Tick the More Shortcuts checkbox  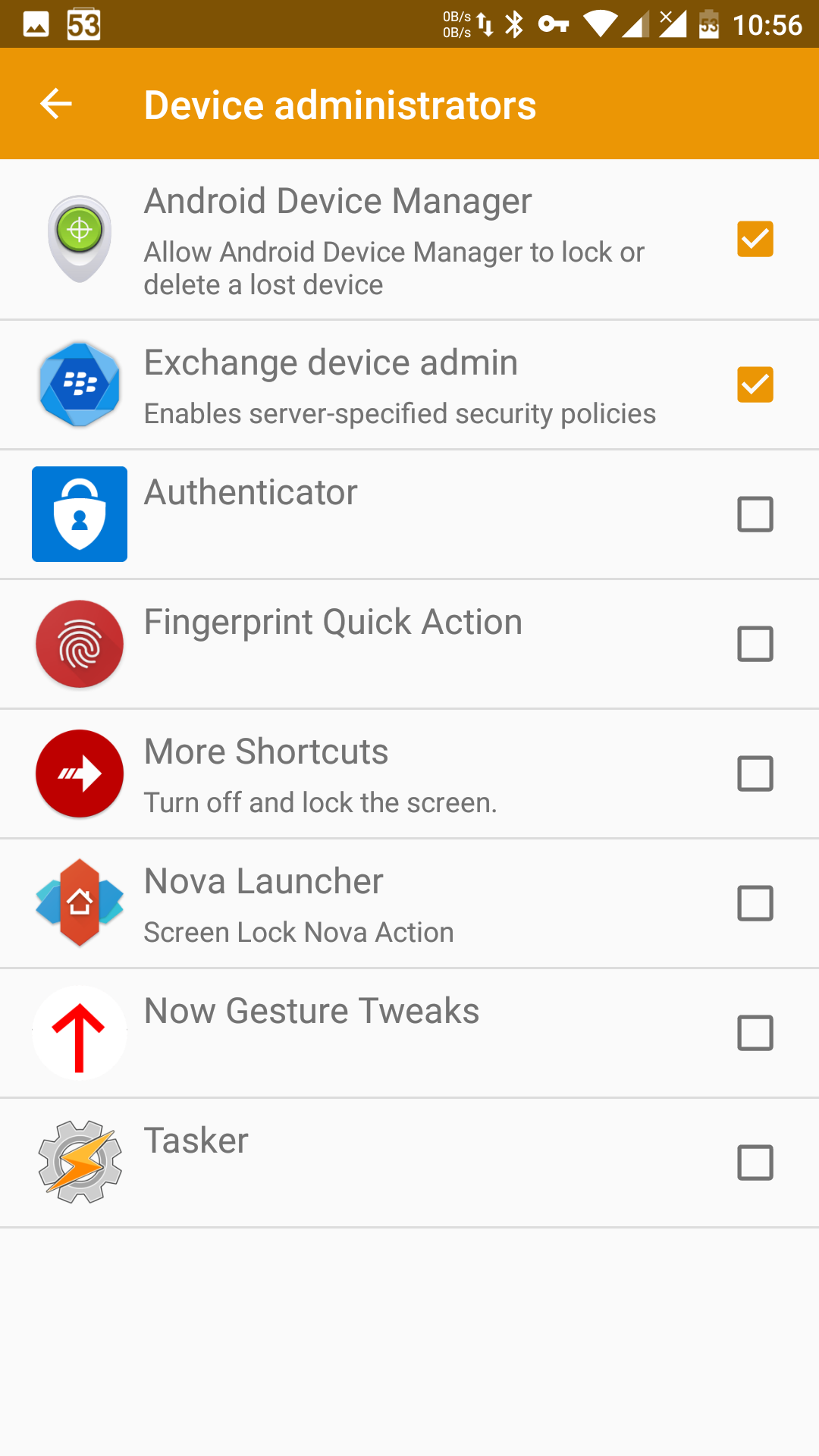[755, 773]
